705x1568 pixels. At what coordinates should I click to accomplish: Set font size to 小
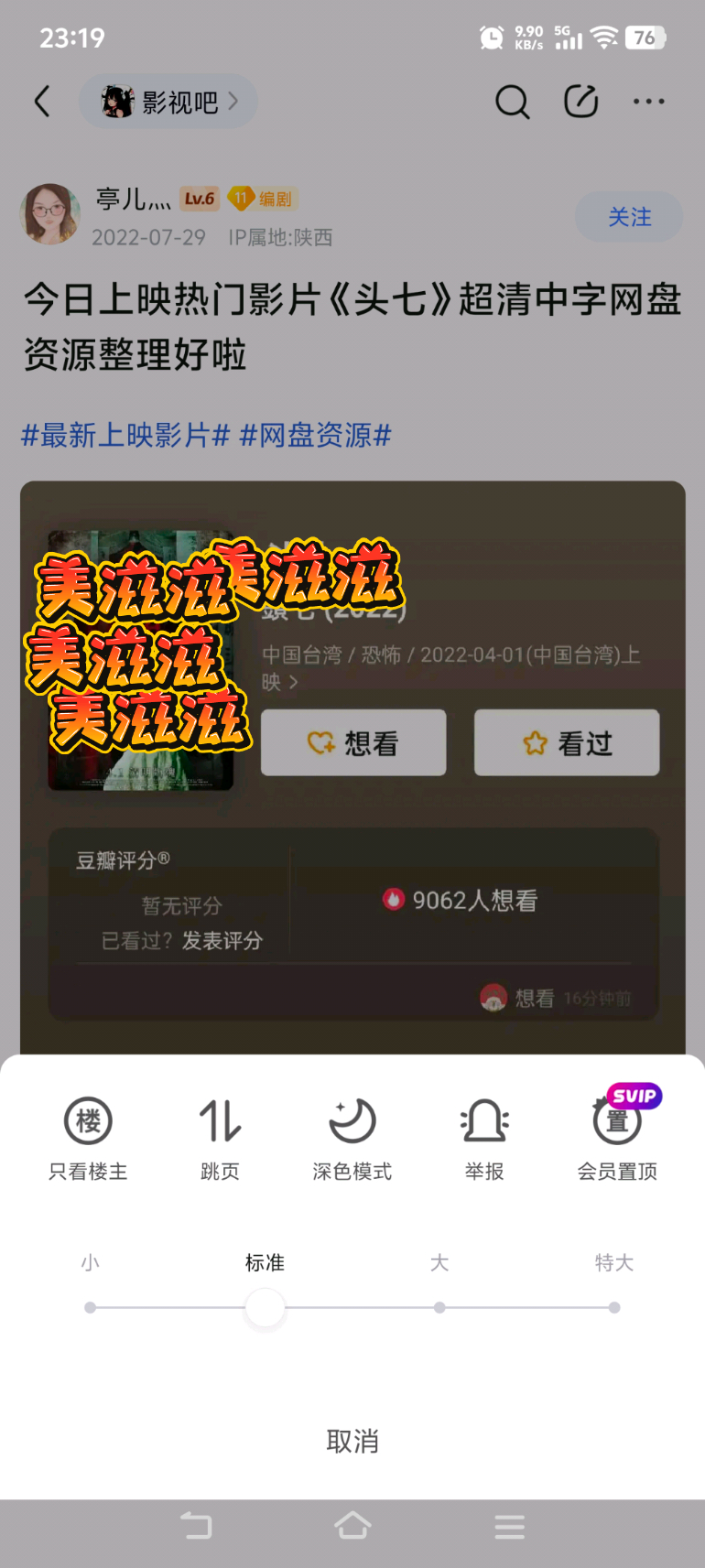click(x=90, y=1307)
